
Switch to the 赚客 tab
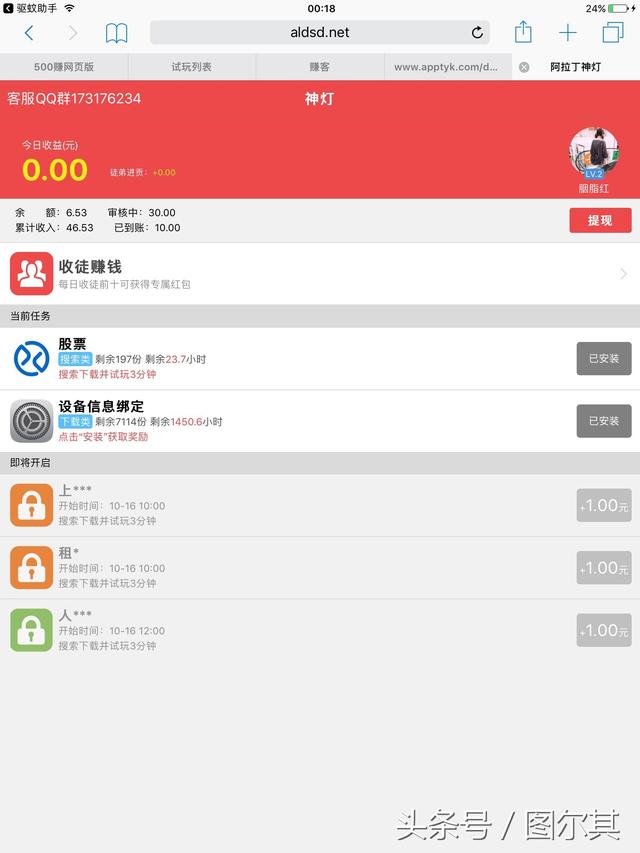point(319,67)
